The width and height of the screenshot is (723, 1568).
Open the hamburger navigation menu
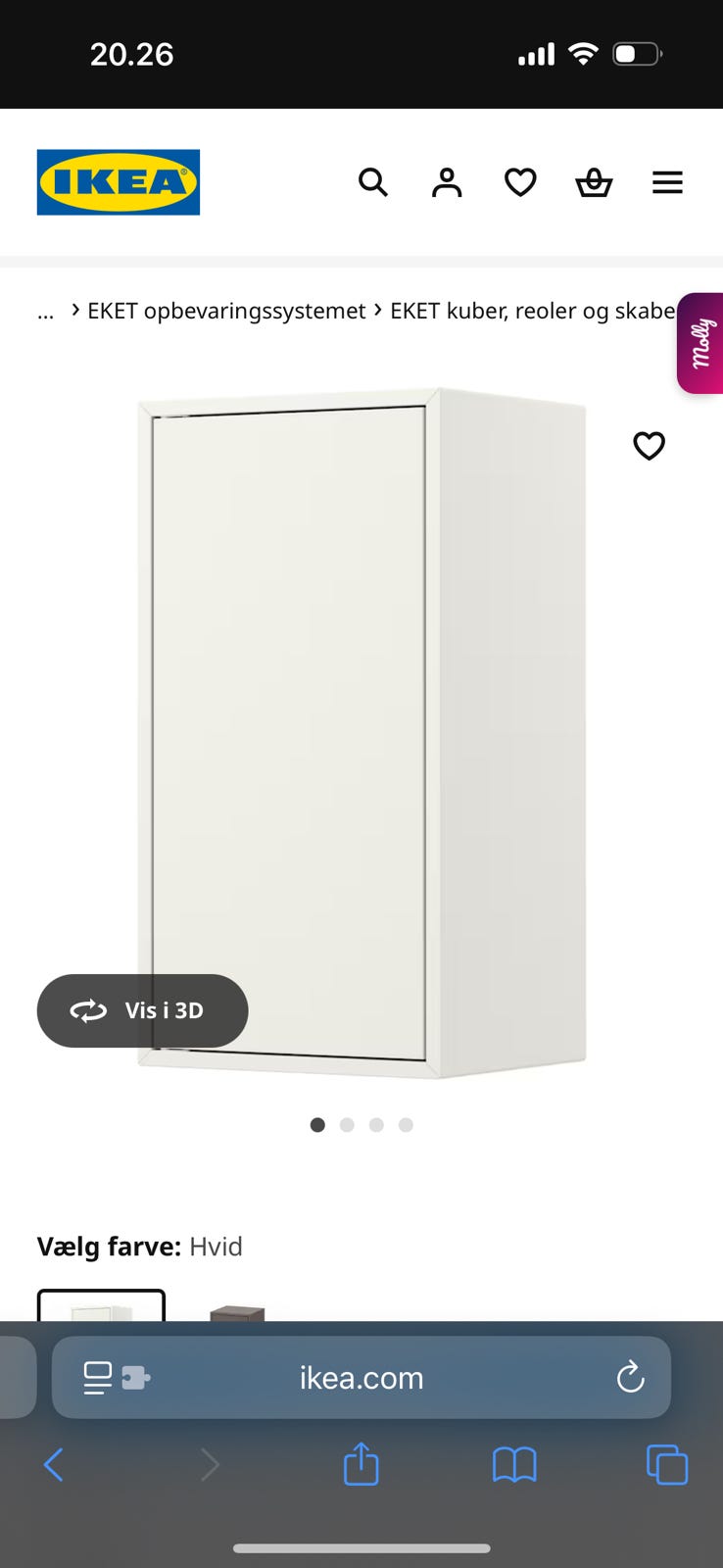[x=667, y=182]
